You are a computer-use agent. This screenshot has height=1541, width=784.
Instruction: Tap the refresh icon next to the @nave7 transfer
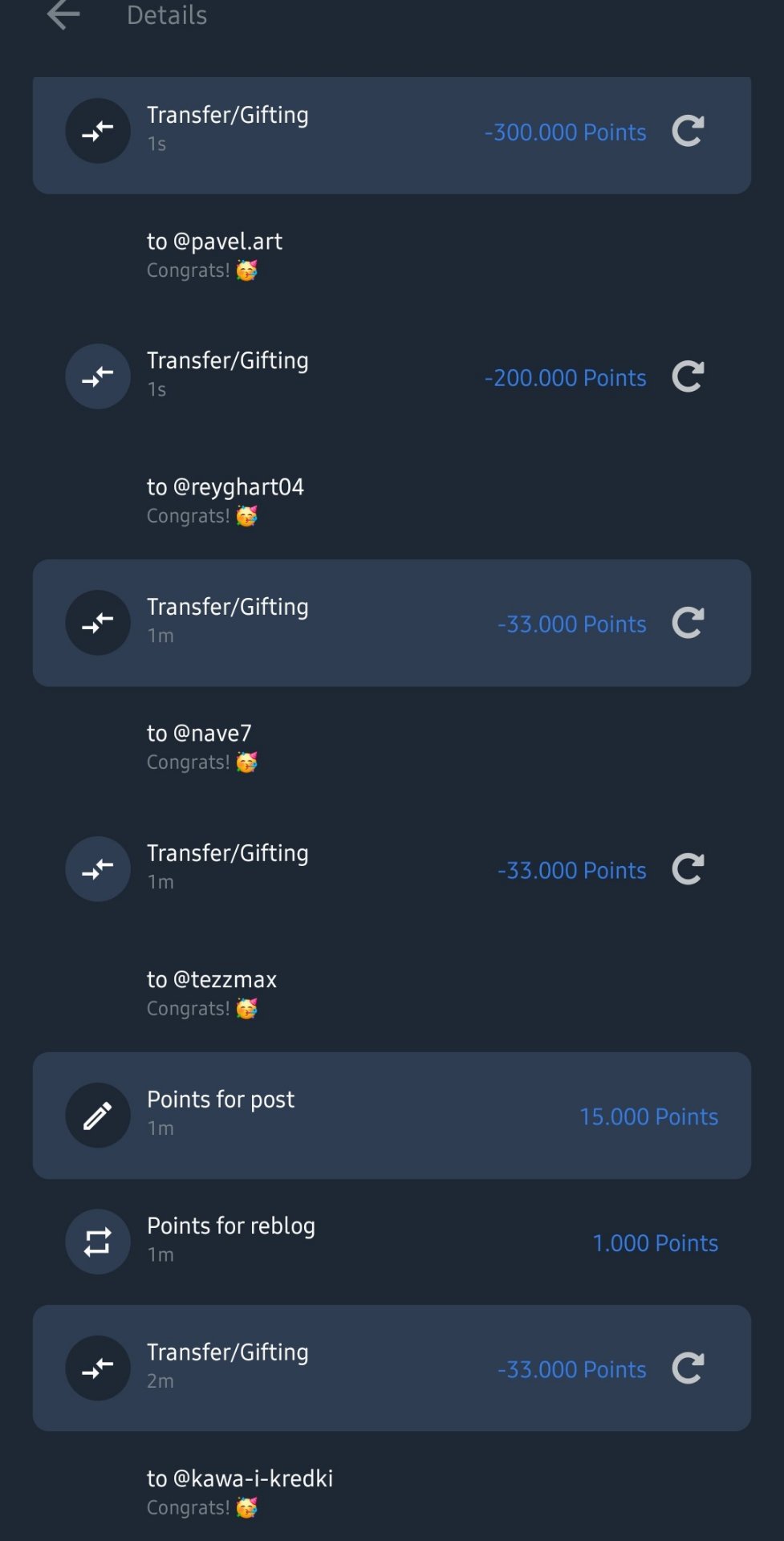tap(688, 623)
